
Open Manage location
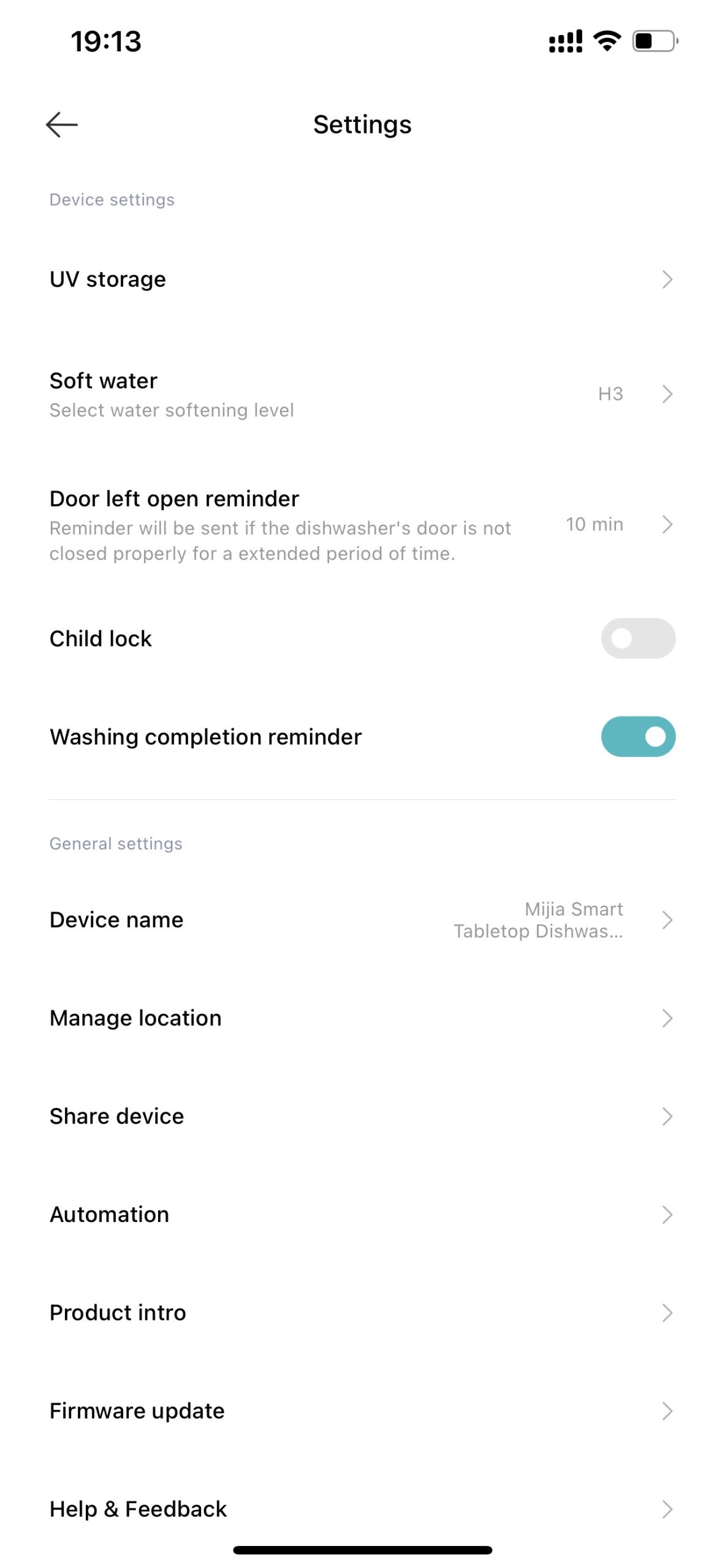click(362, 1018)
